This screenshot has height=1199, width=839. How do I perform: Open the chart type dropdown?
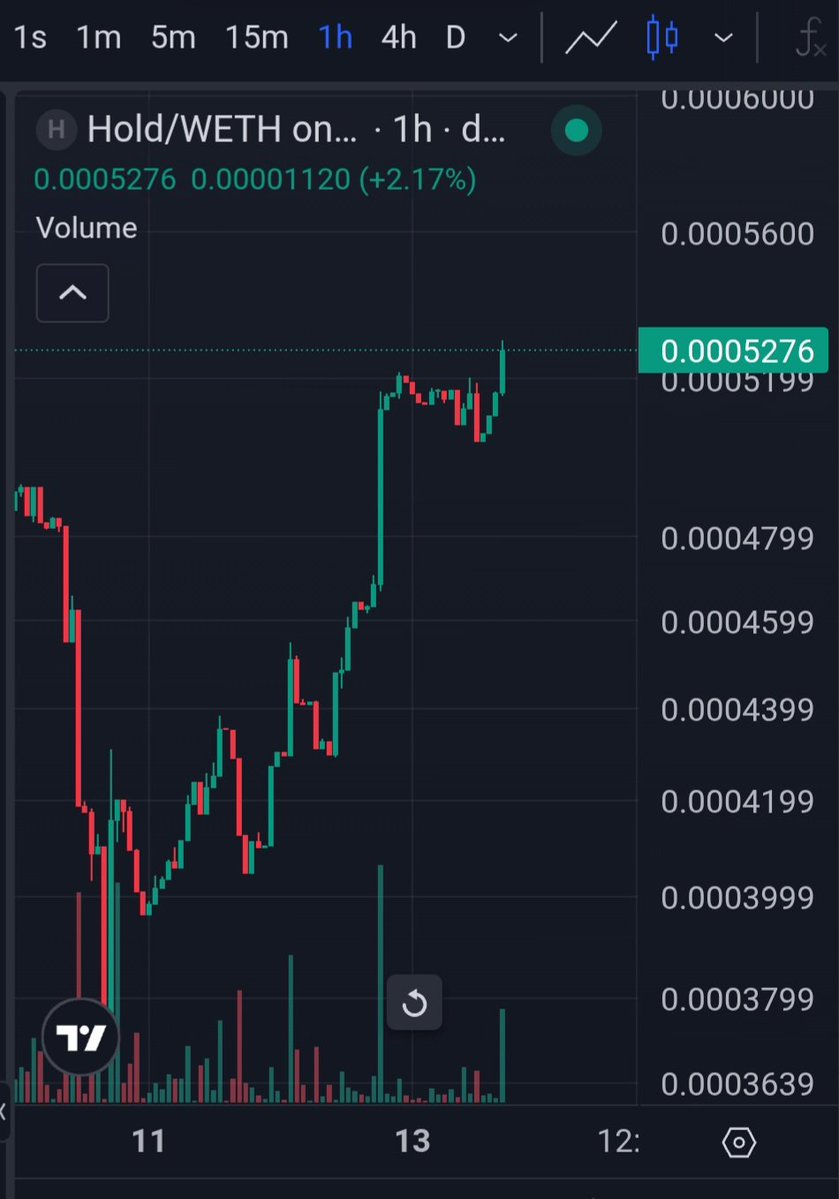coord(723,39)
